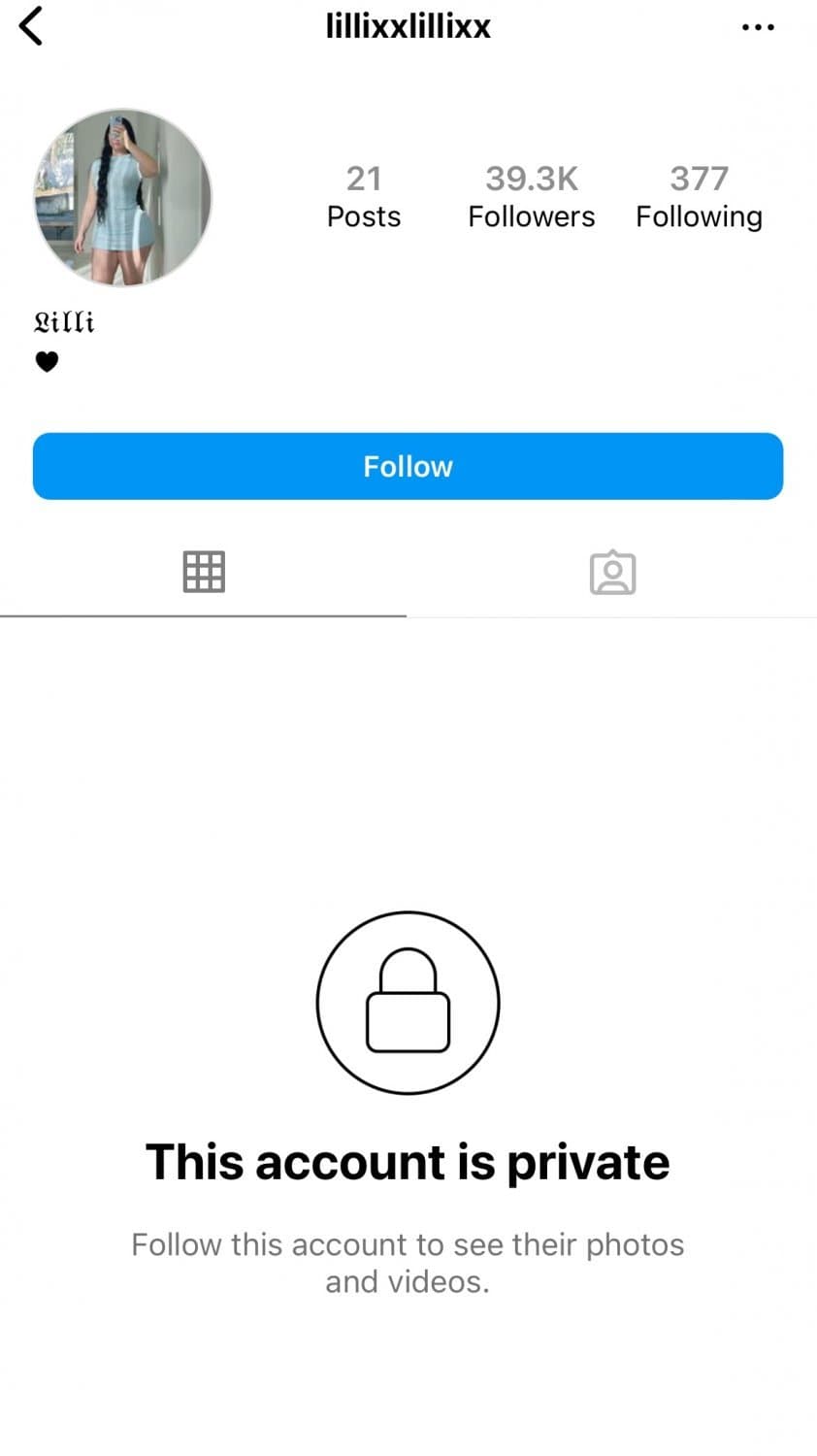
Task: Tap the grid tab's underline indicator
Action: pyautogui.click(x=204, y=613)
